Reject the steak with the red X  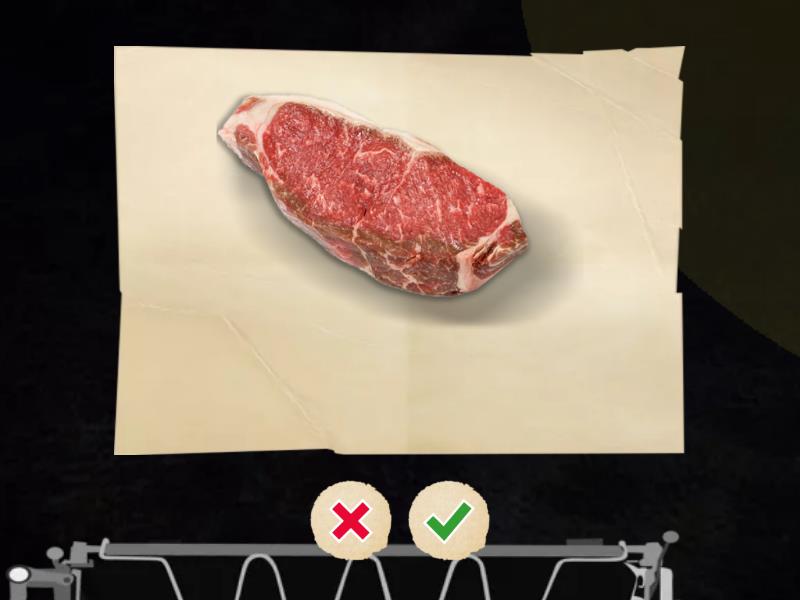pyautogui.click(x=351, y=520)
